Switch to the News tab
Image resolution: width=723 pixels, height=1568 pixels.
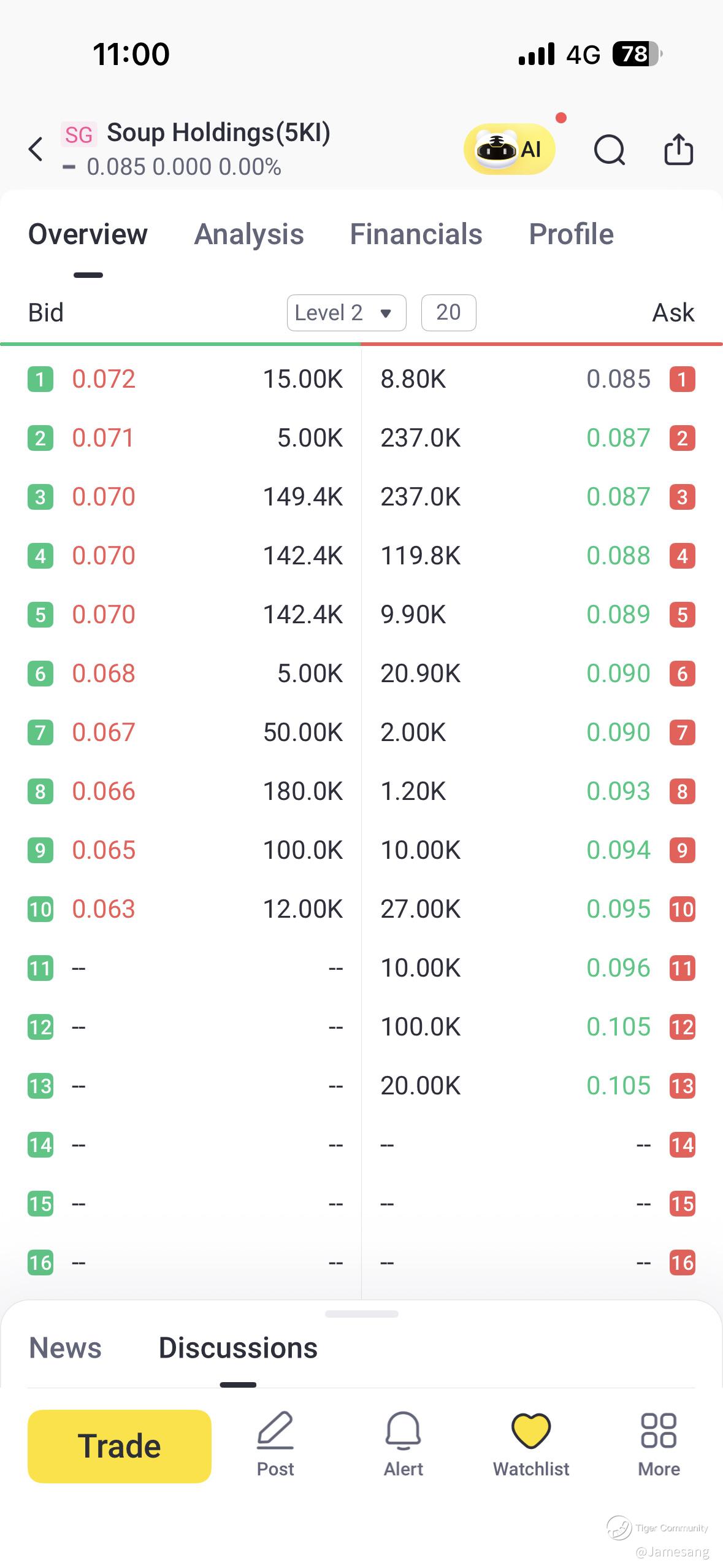[65, 1348]
